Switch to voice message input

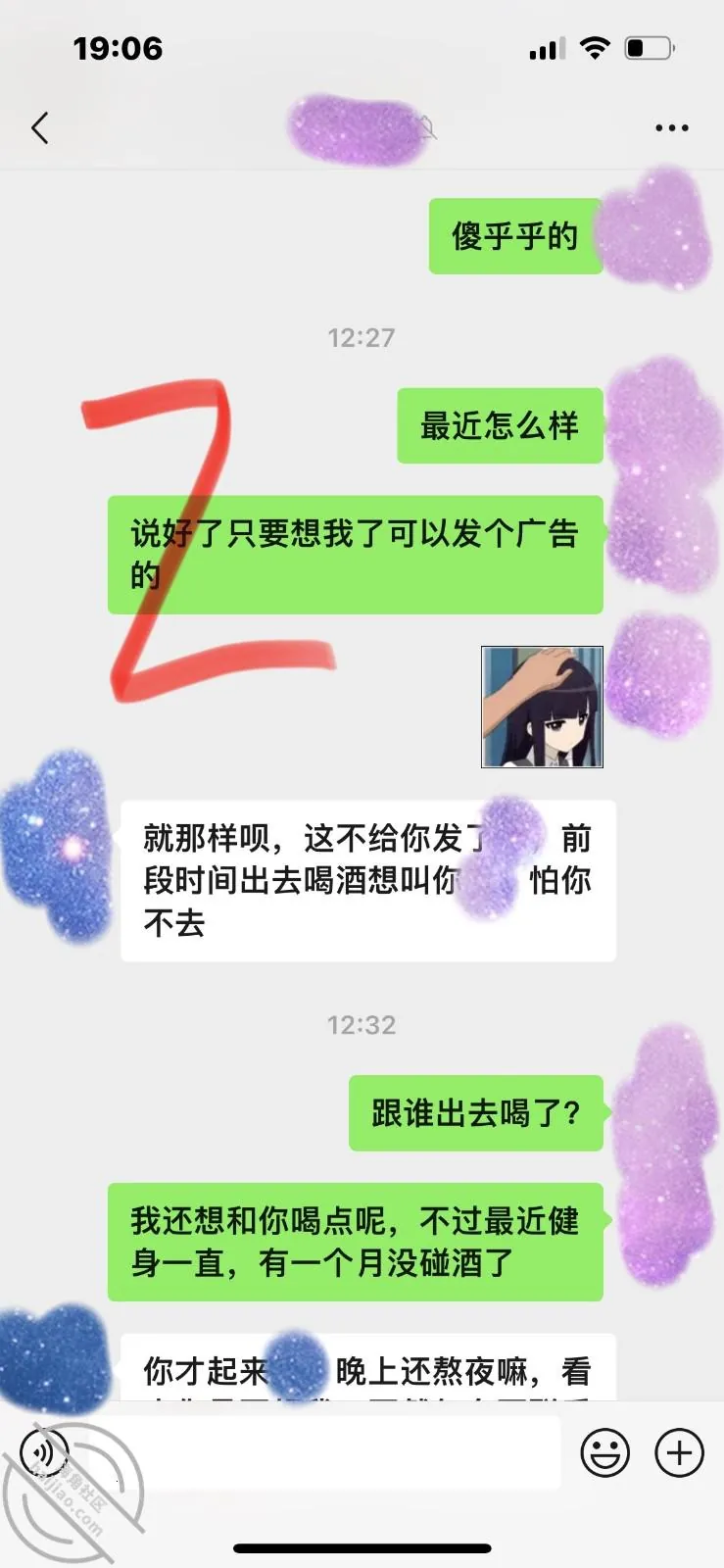coord(44,1451)
